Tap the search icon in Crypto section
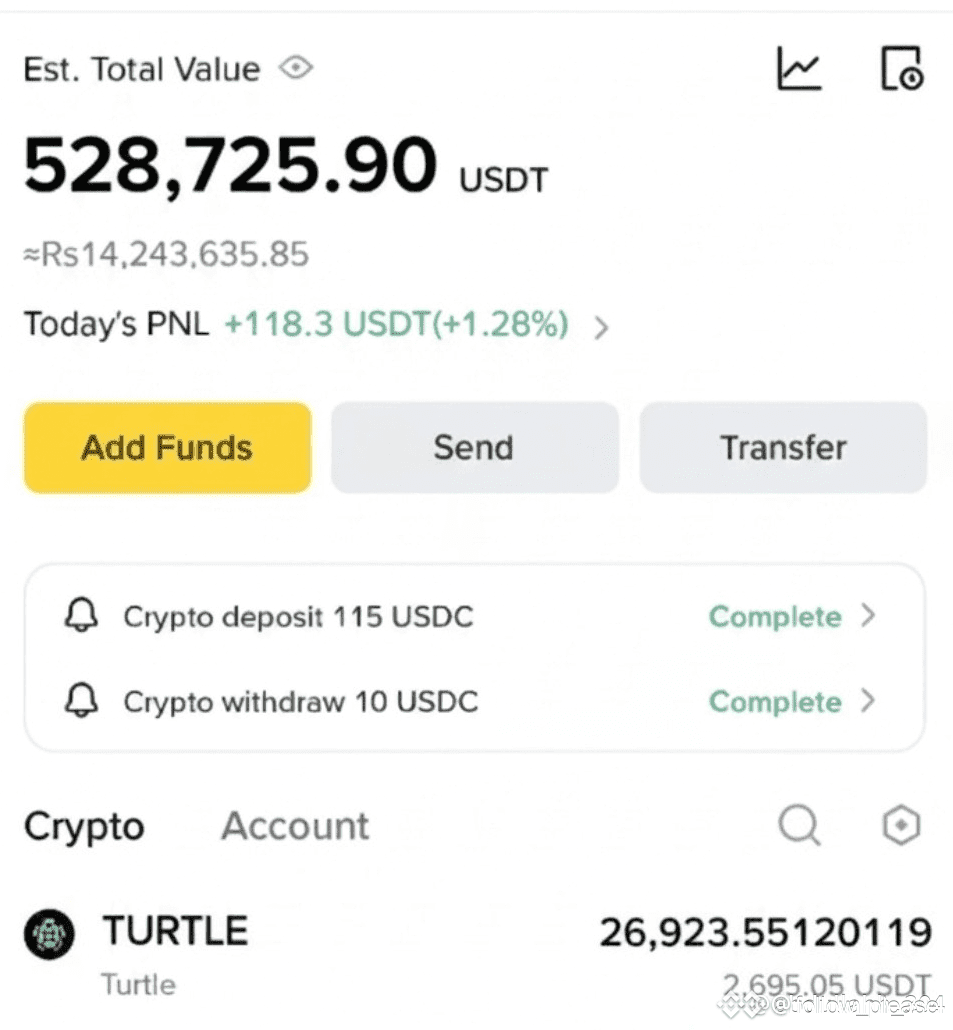 797,824
